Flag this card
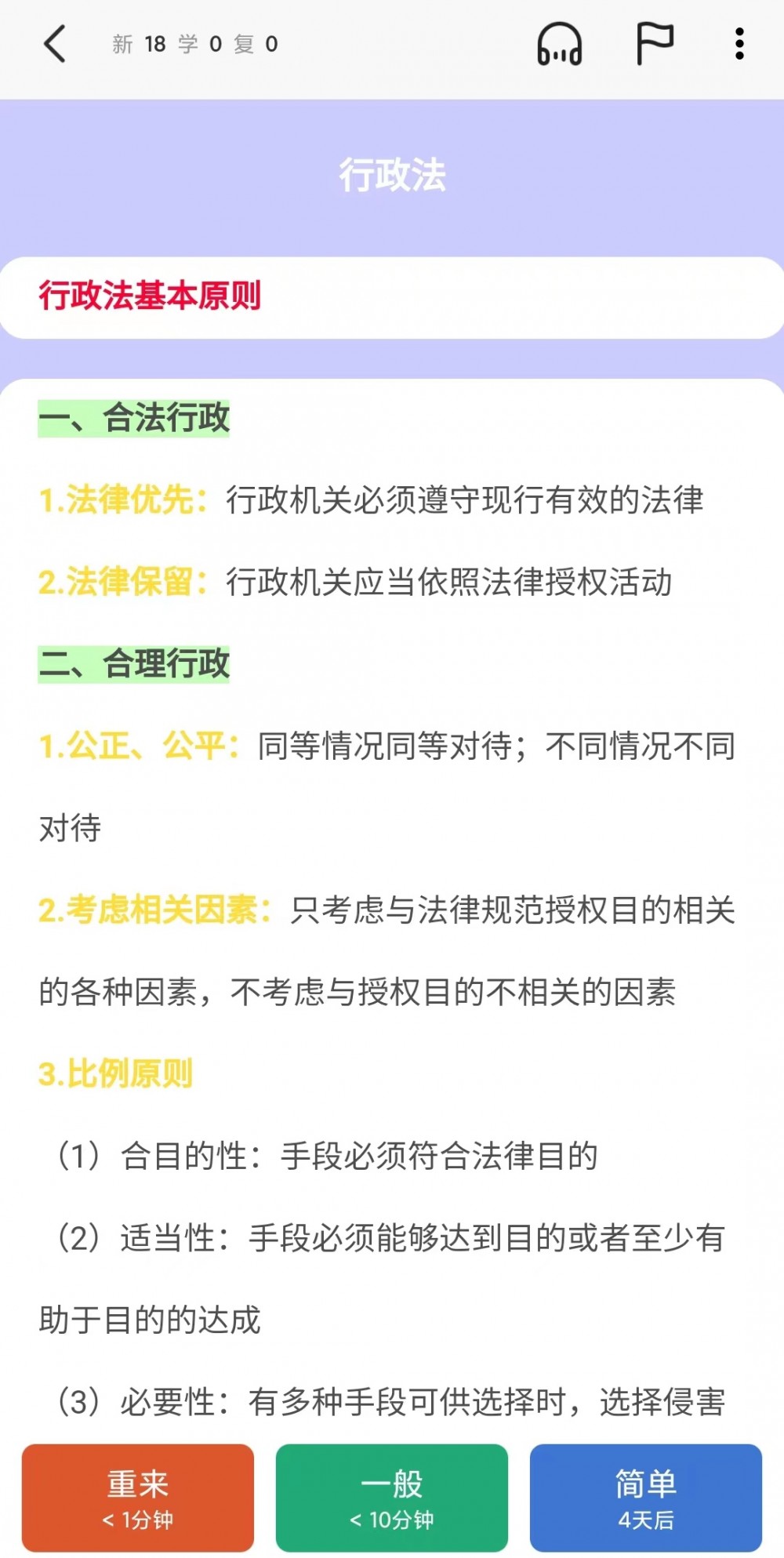 point(654,44)
